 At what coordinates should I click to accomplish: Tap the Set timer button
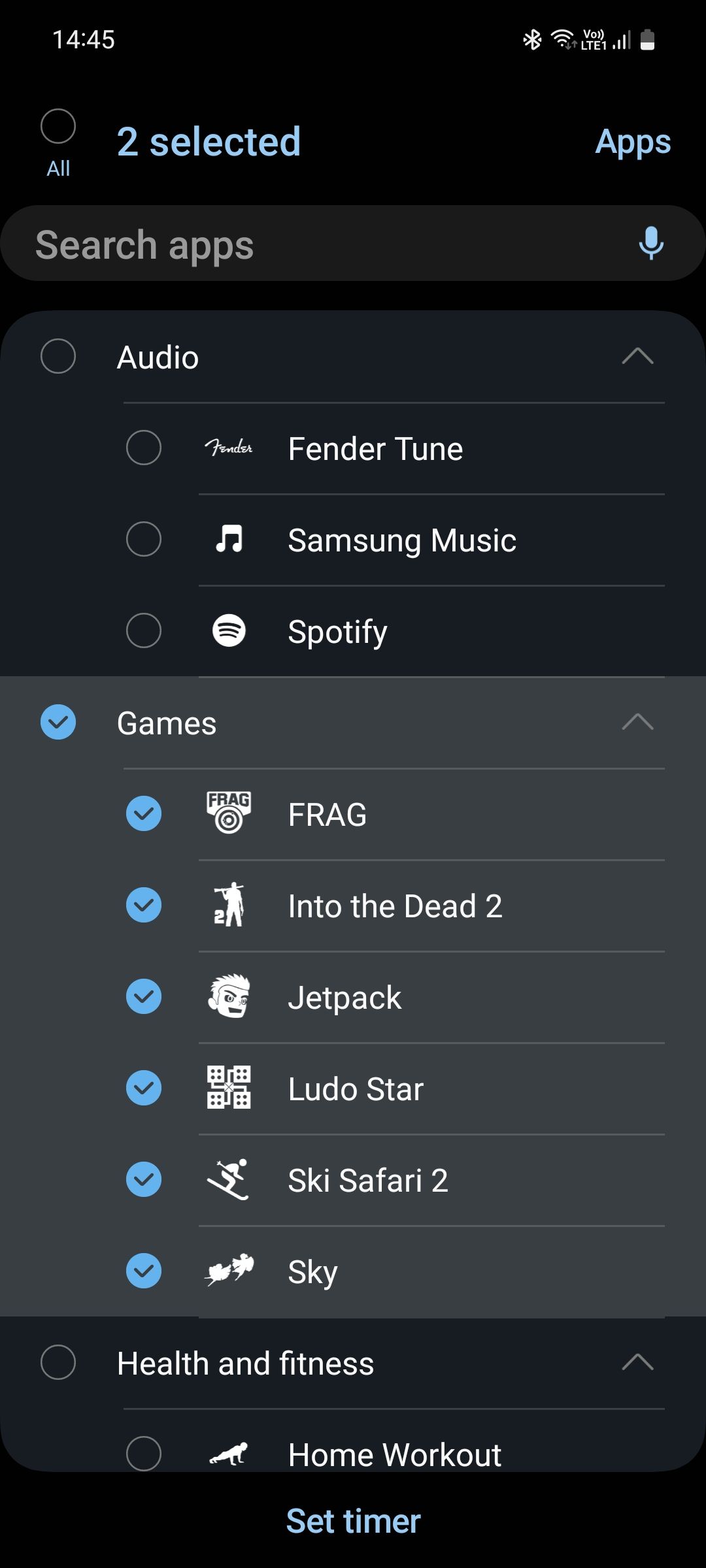coord(353,1520)
